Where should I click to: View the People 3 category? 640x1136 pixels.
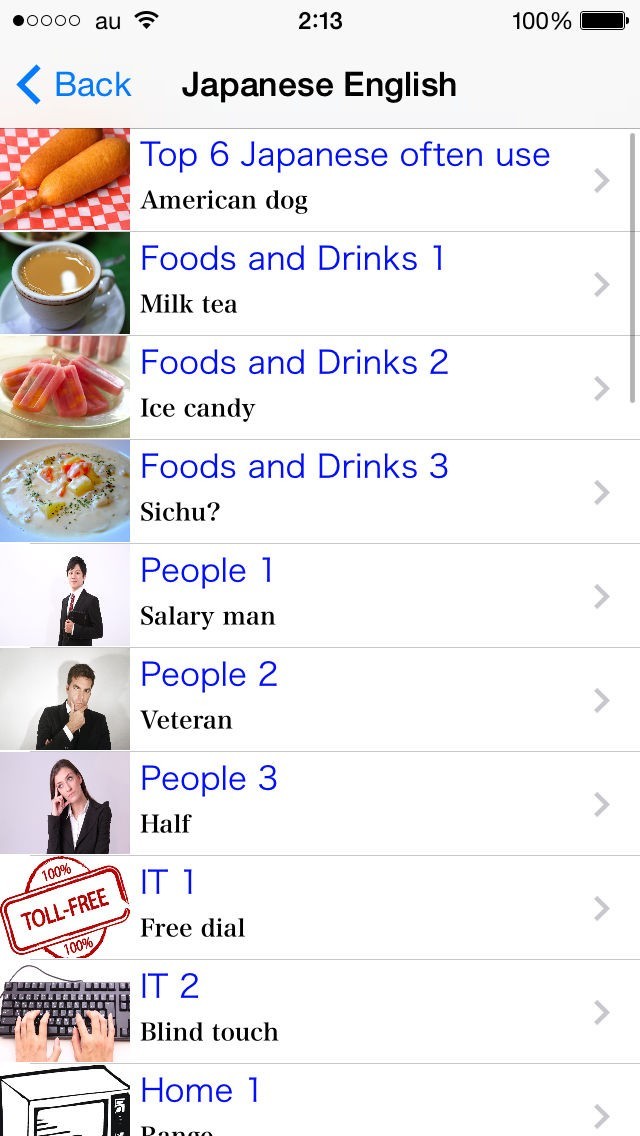point(320,804)
